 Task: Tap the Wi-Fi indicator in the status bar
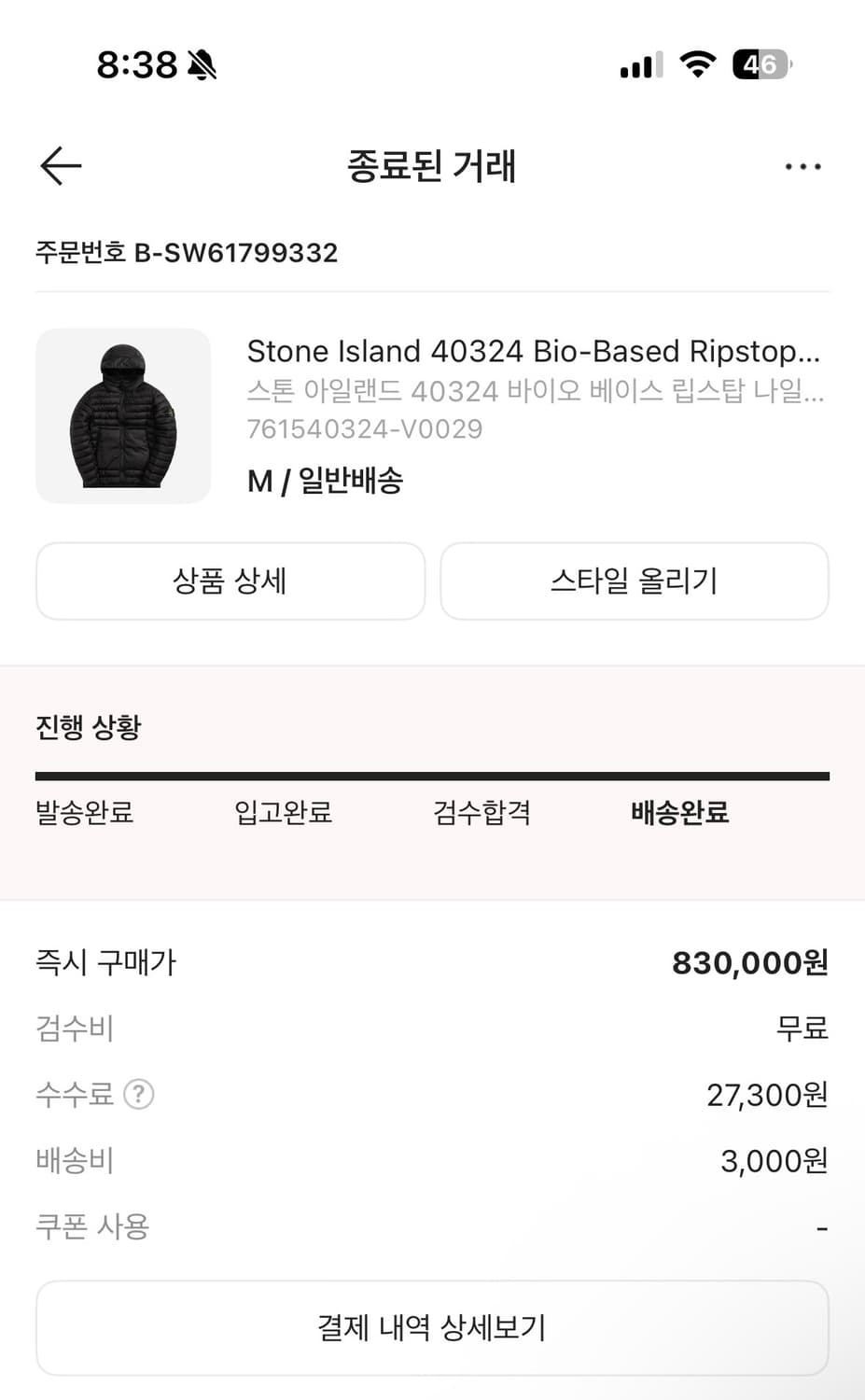pyautogui.click(x=697, y=63)
